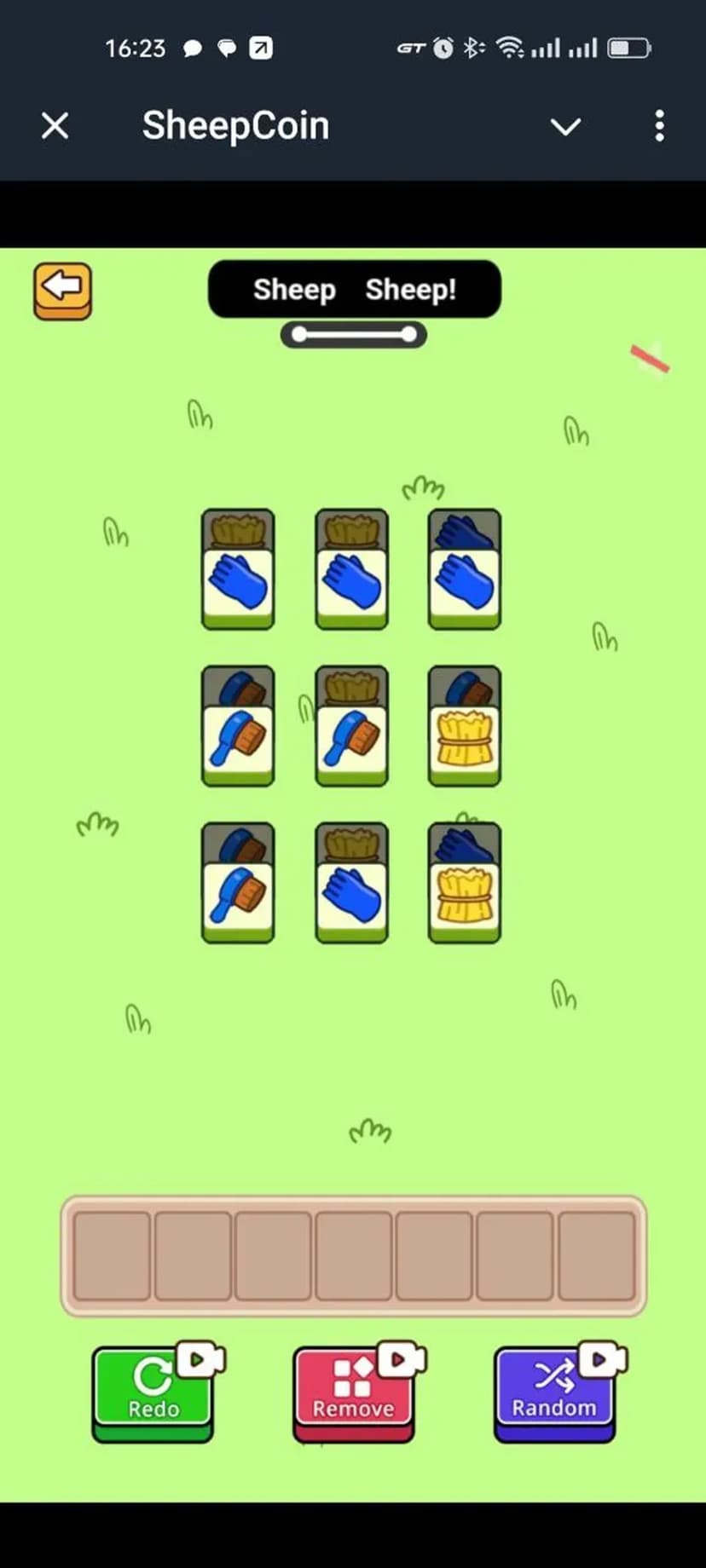The height and width of the screenshot is (1568, 706).
Task: Select brush tile in center stack
Action: pos(351,740)
